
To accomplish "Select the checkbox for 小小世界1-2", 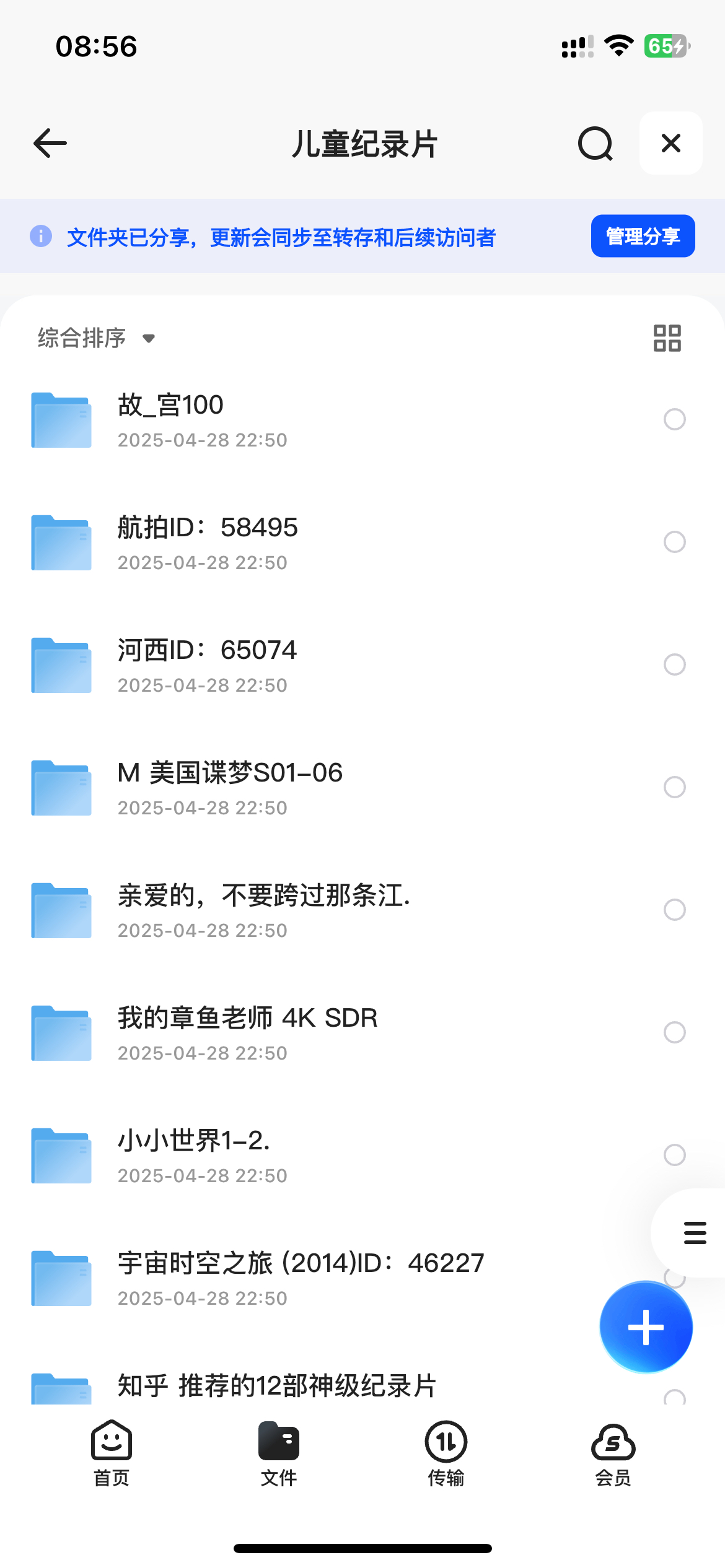I will tap(675, 1155).
